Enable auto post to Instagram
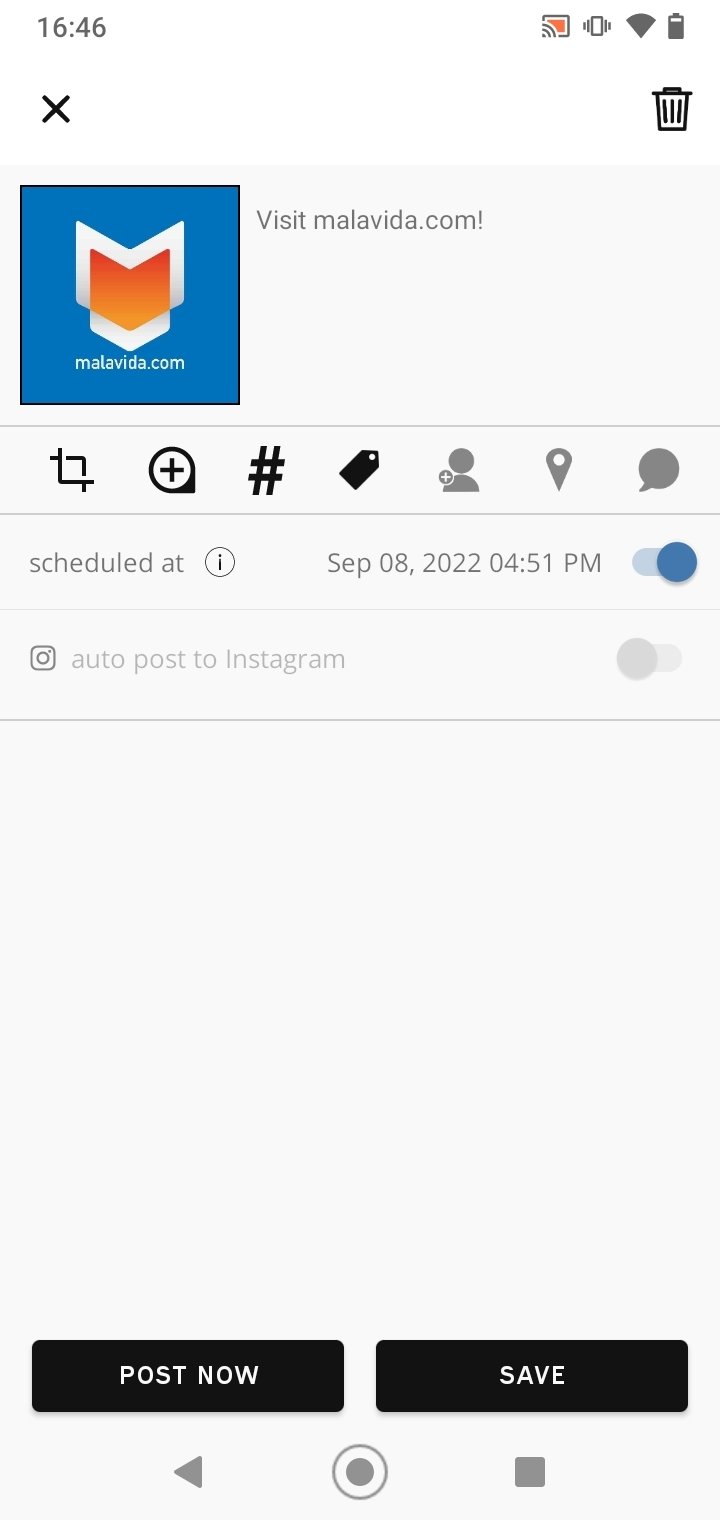720x1520 pixels. (650, 659)
